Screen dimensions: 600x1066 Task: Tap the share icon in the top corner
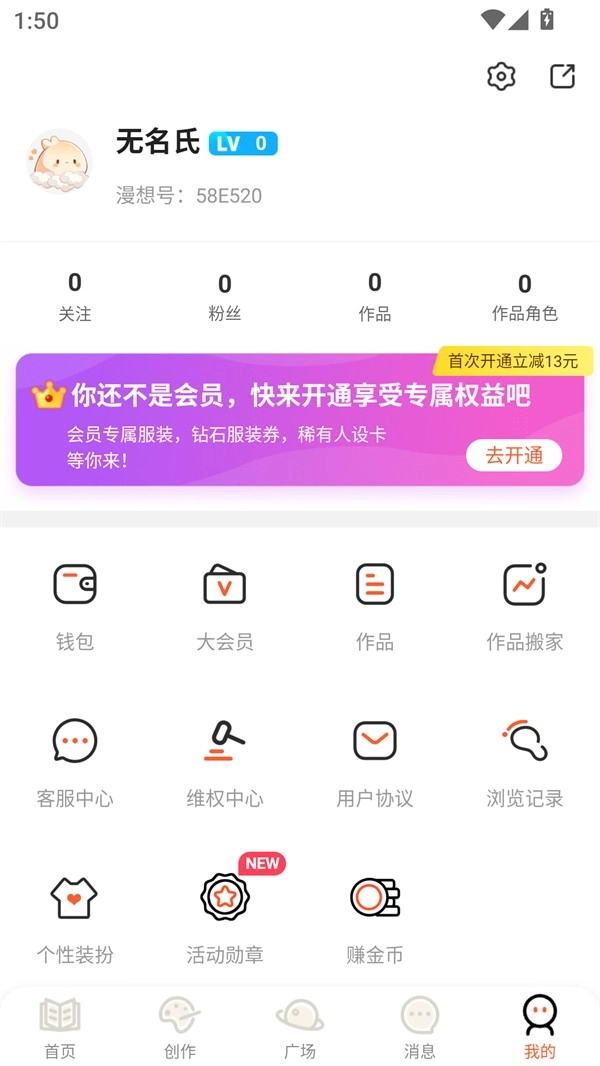pos(563,76)
